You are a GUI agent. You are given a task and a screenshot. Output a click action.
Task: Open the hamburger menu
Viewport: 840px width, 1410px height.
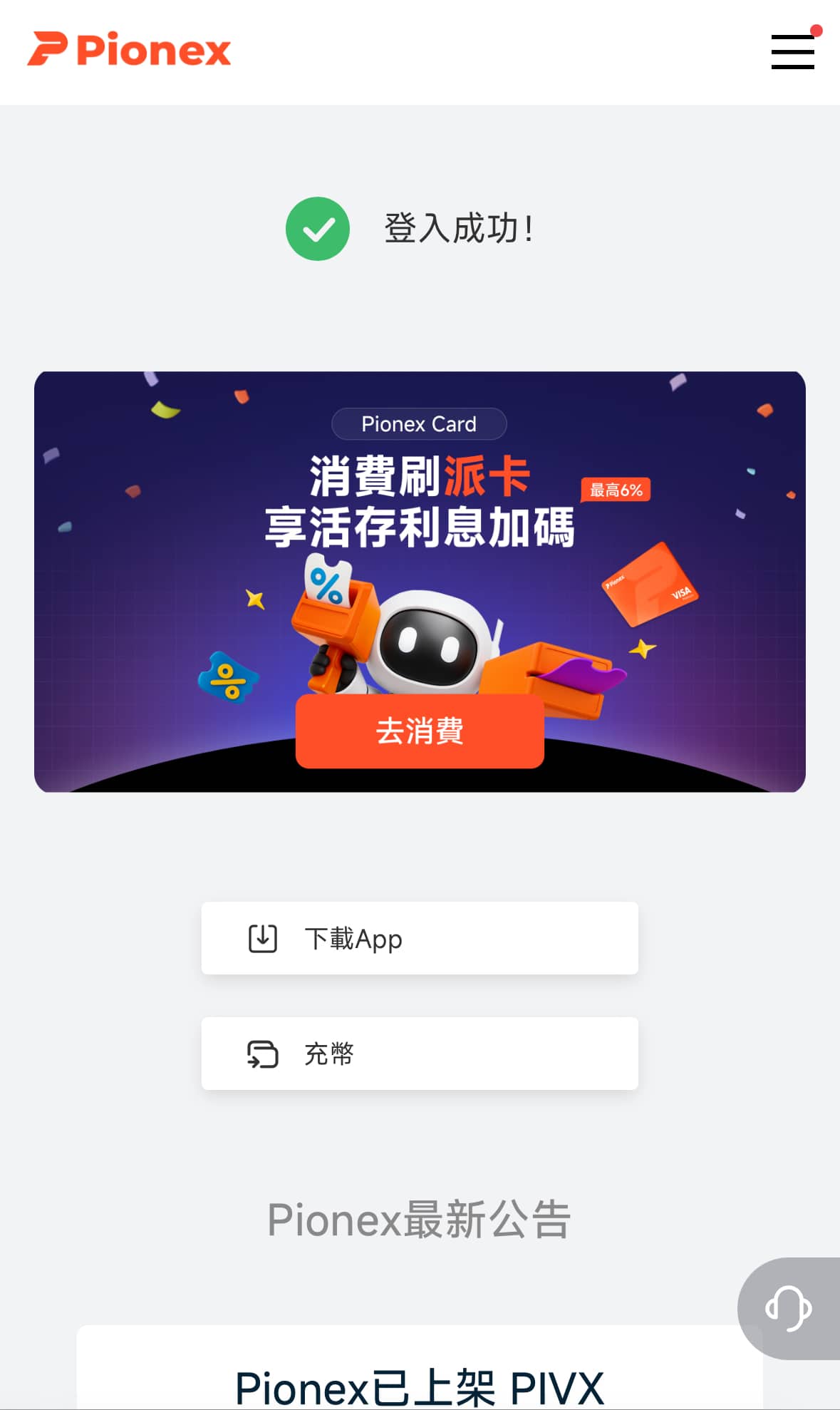point(792,52)
